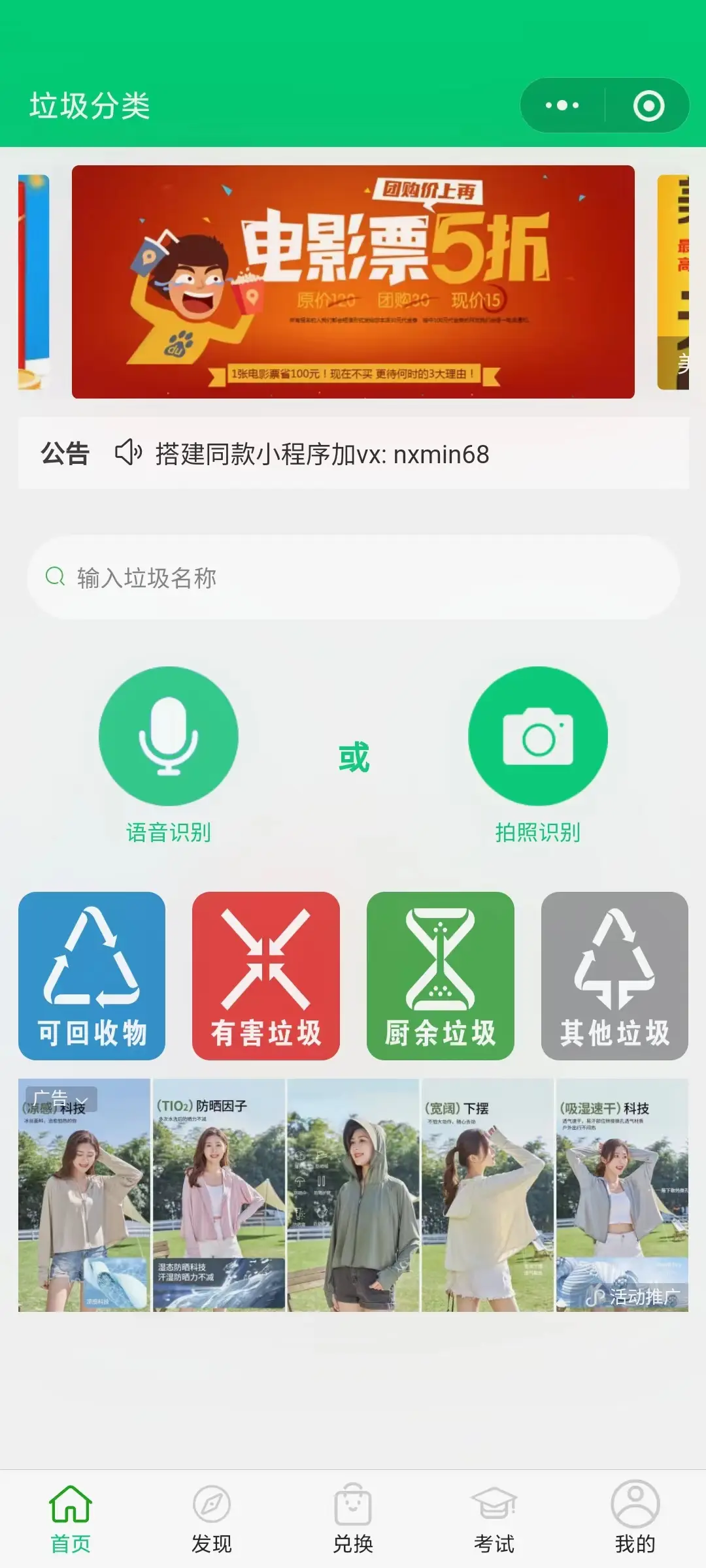This screenshot has width=706, height=1568.
Task: Open the 可回收物 category
Action: click(92, 975)
